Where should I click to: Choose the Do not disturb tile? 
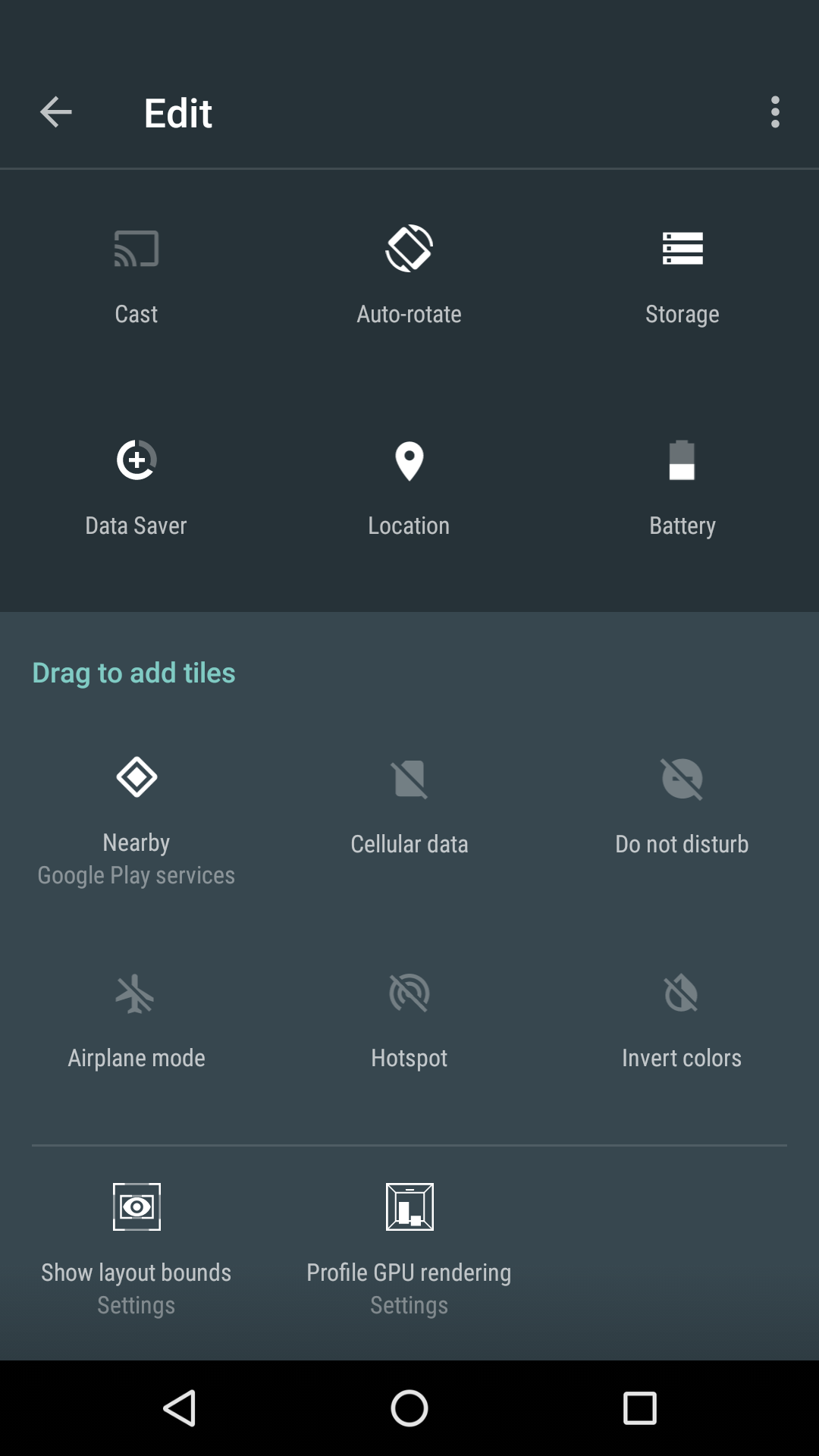(x=682, y=808)
